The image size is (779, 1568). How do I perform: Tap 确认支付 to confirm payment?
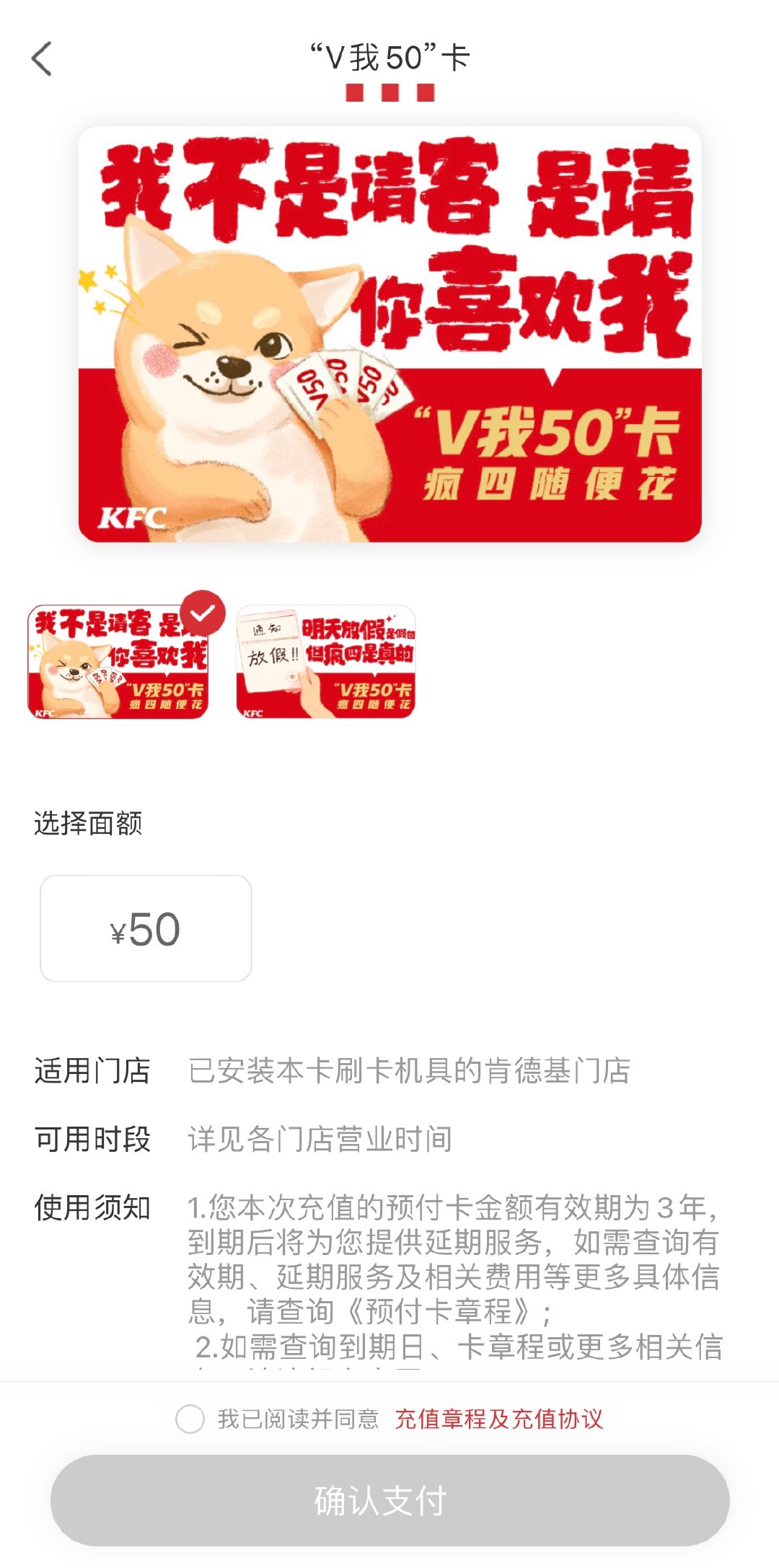(x=389, y=1500)
